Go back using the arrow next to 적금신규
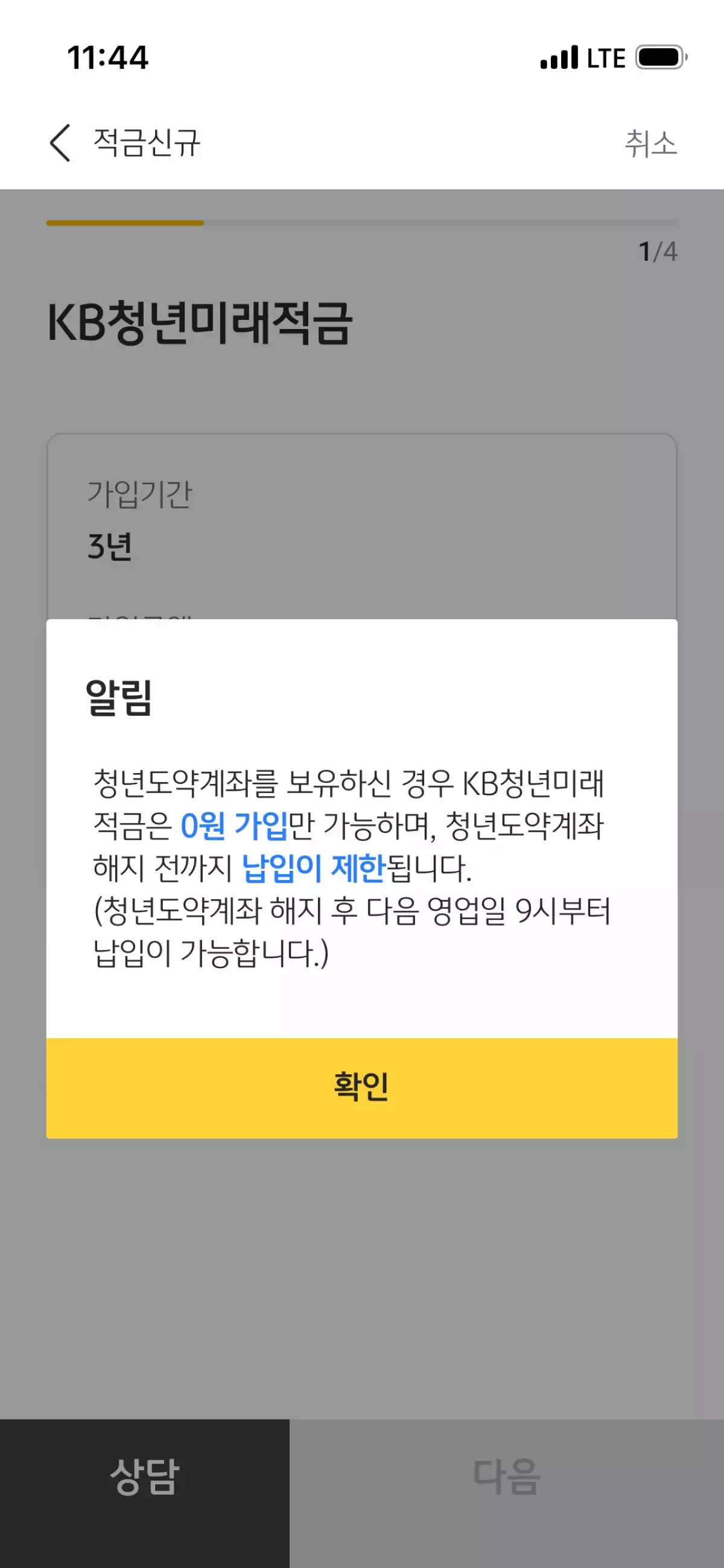The height and width of the screenshot is (1568, 724). pyautogui.click(x=60, y=143)
